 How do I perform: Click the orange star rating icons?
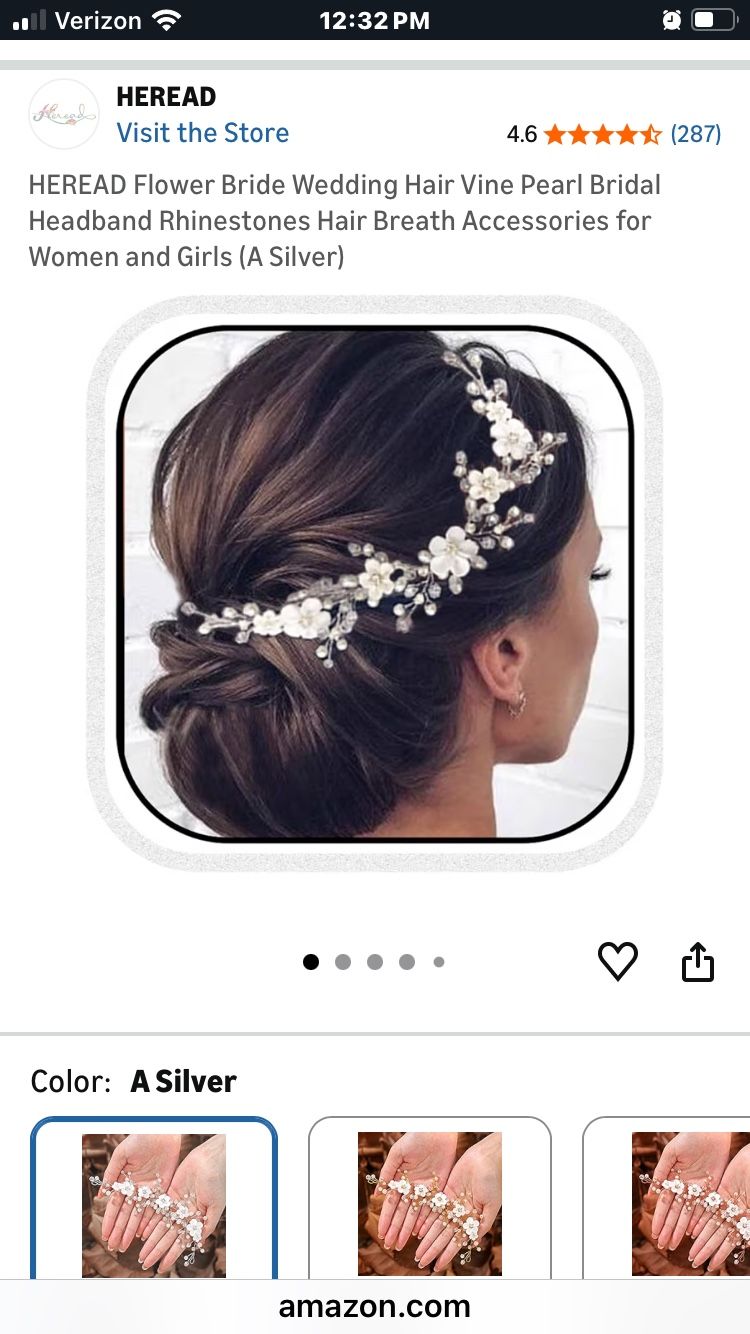[x=600, y=133]
